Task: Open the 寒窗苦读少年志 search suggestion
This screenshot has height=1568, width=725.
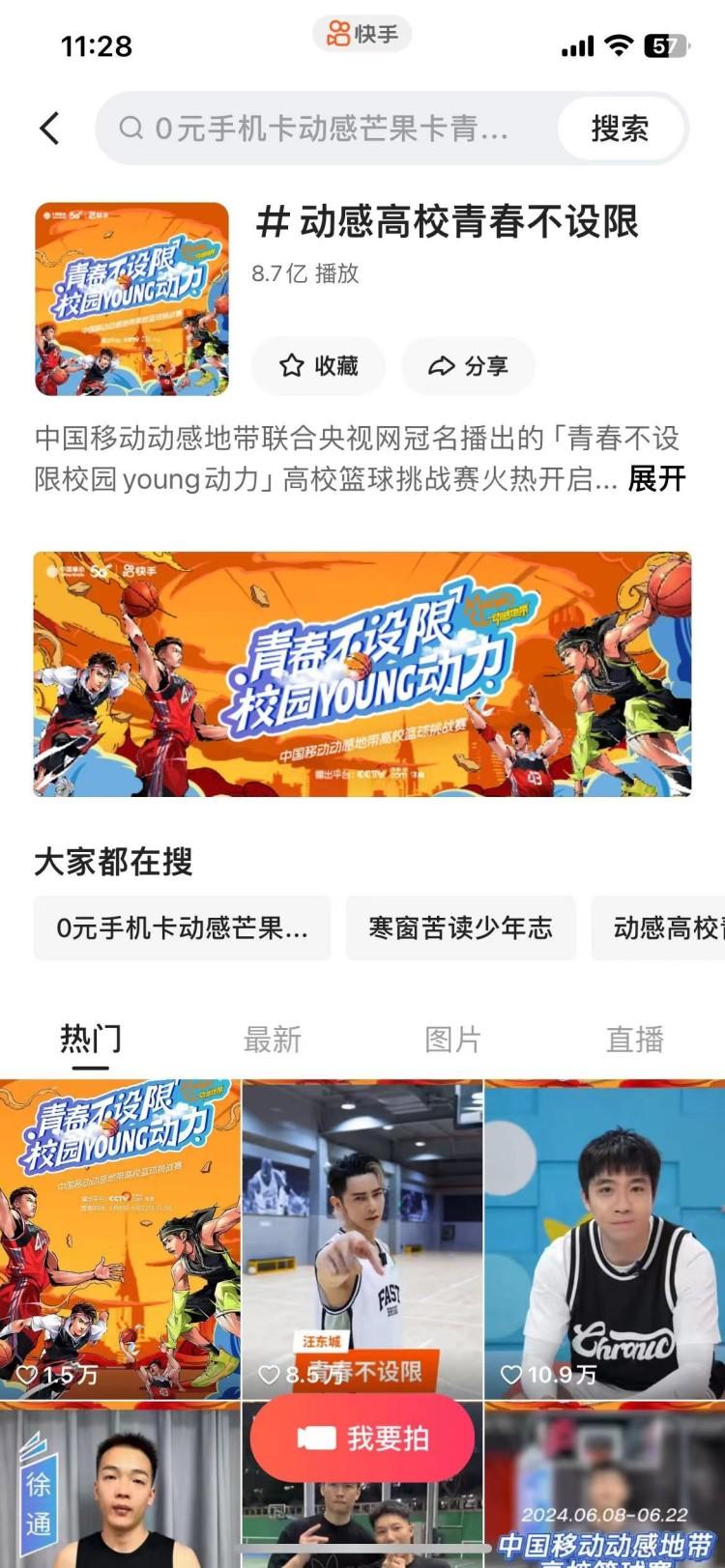Action: coord(461,928)
